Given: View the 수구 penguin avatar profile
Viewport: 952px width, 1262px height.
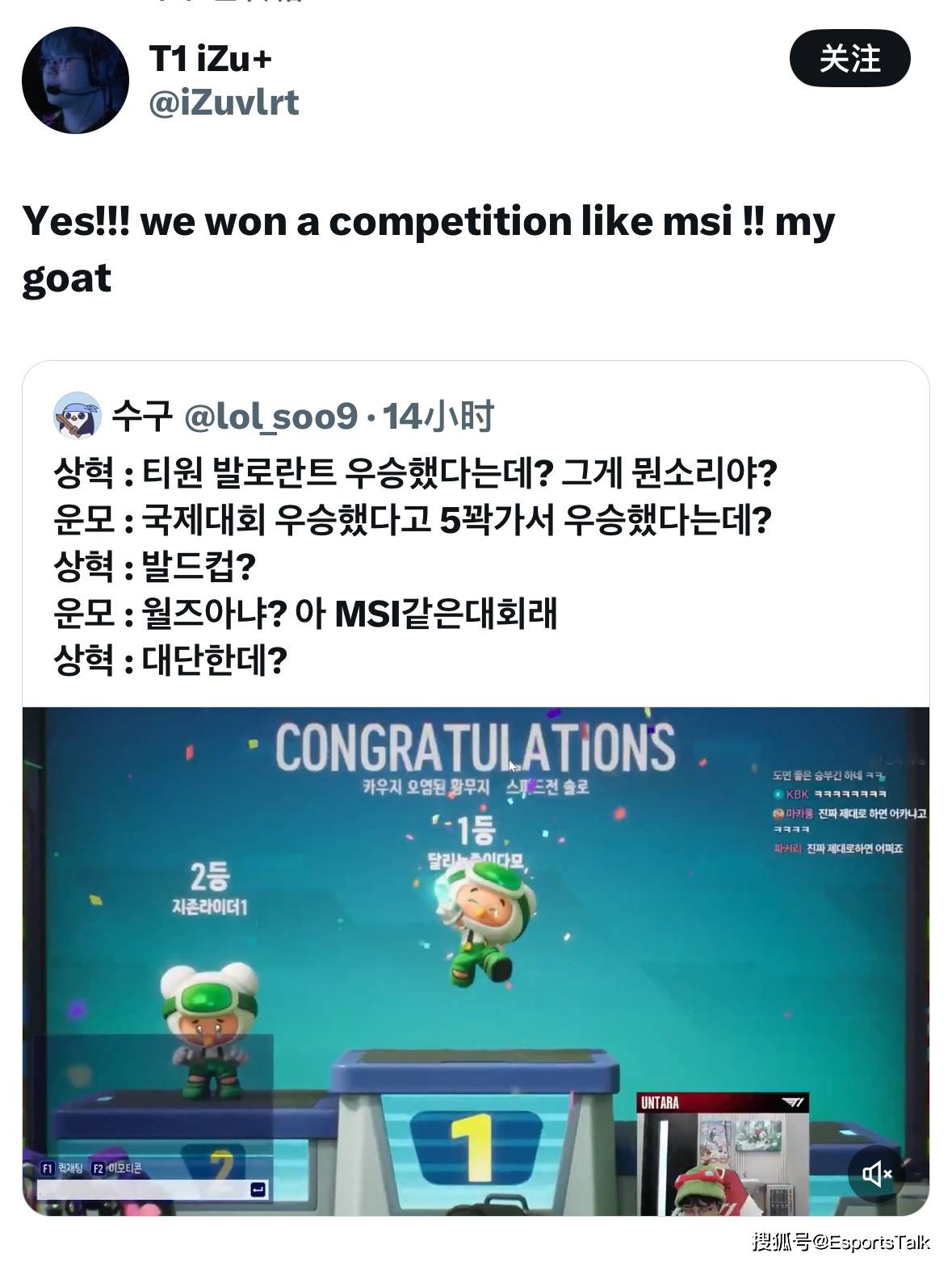Looking at the screenshot, I should click(x=77, y=416).
